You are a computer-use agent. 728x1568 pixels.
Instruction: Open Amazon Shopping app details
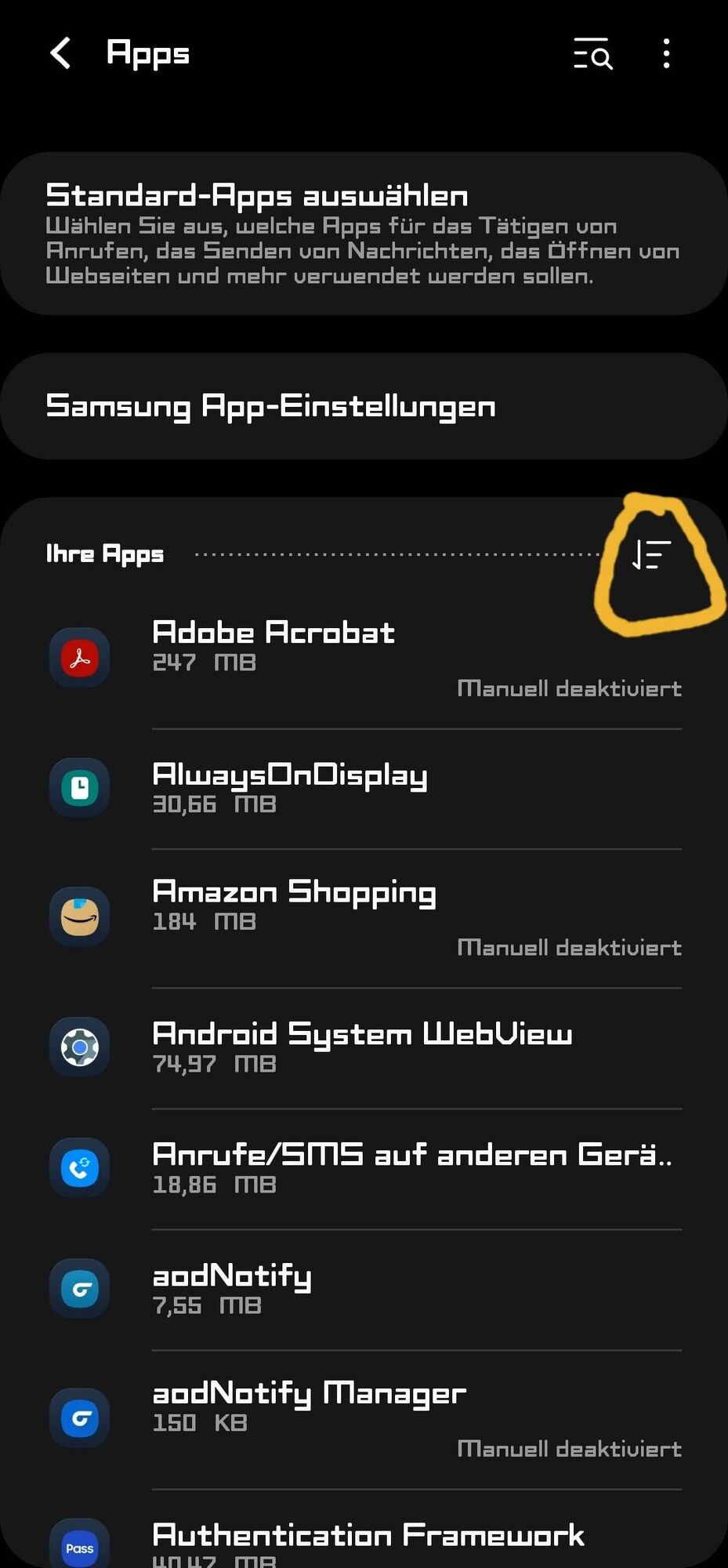click(364, 916)
